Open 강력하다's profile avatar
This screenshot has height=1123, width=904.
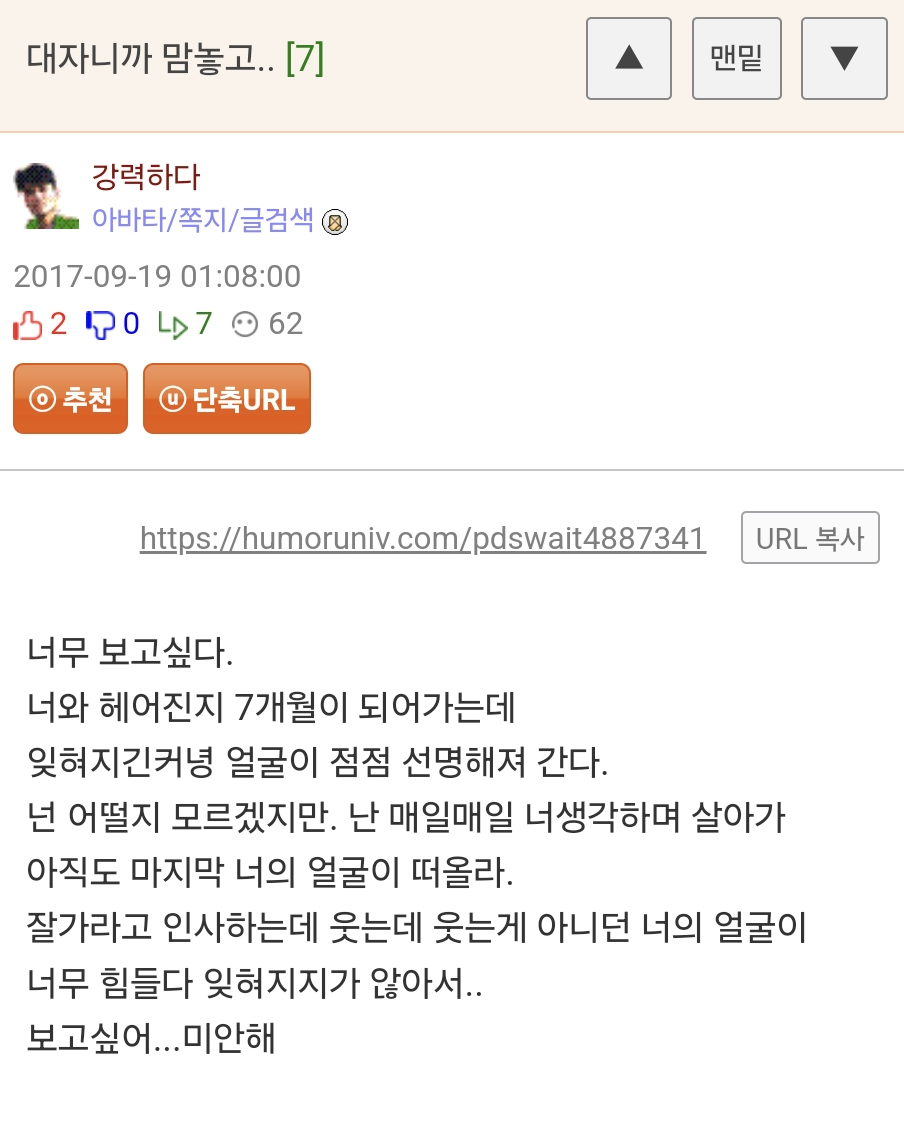click(x=46, y=196)
